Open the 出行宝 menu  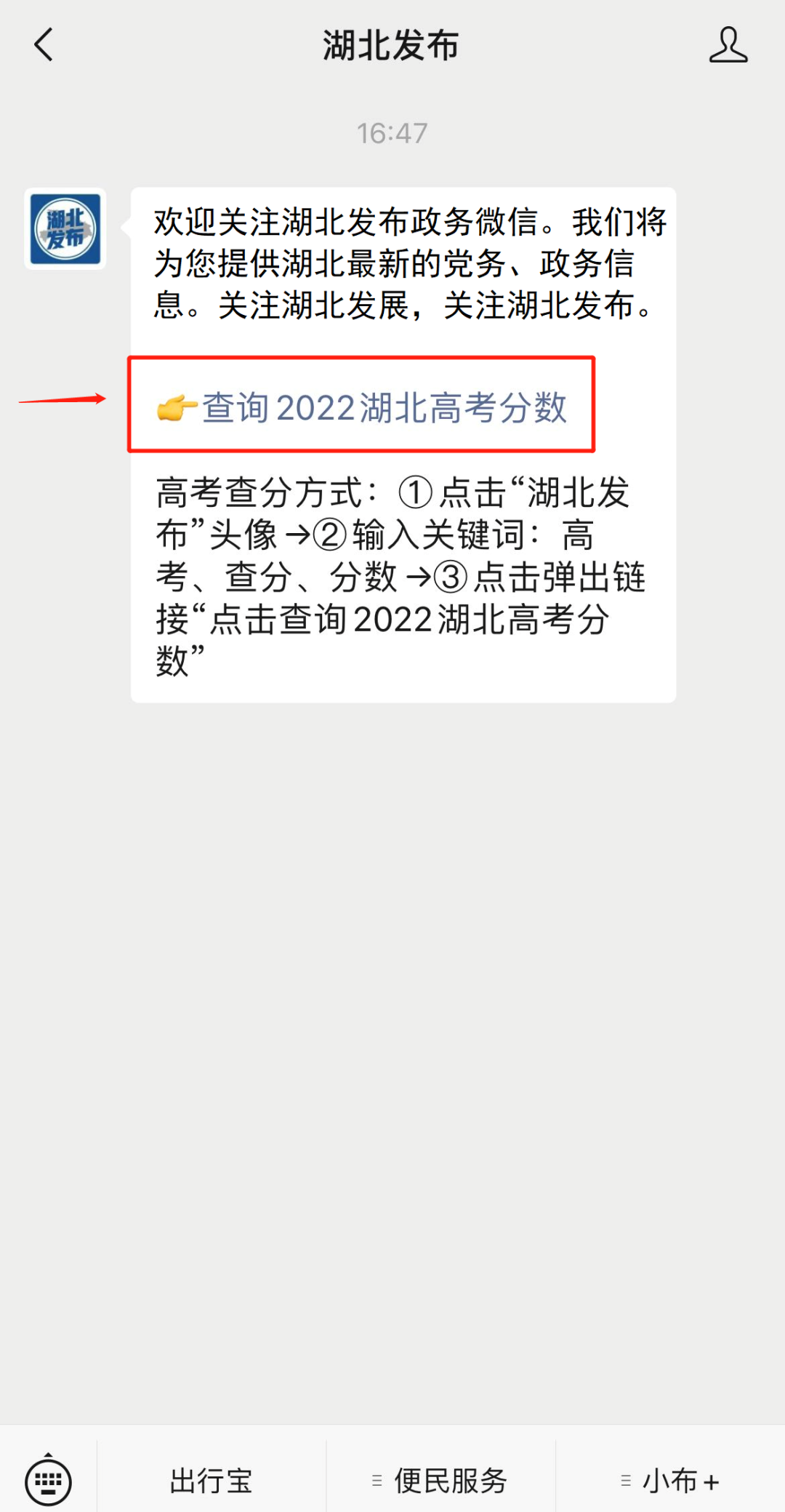coord(211,1481)
